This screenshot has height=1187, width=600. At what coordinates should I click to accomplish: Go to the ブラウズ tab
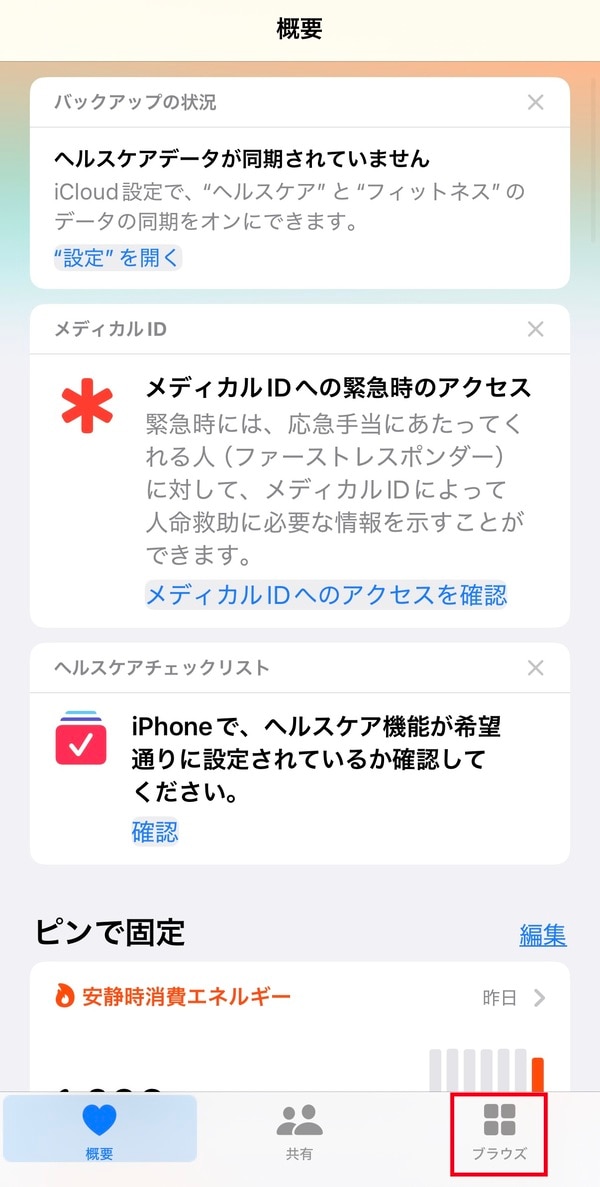pos(499,1133)
